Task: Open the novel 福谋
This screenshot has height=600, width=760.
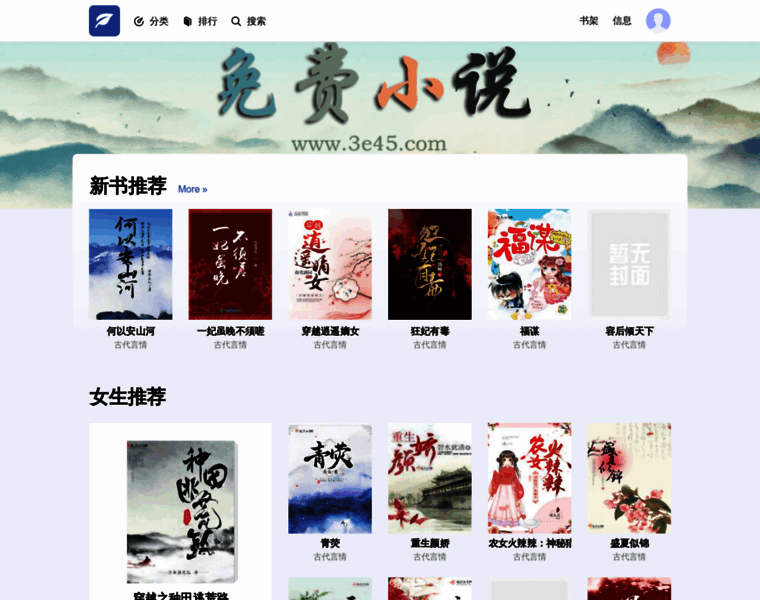Action: point(529,265)
